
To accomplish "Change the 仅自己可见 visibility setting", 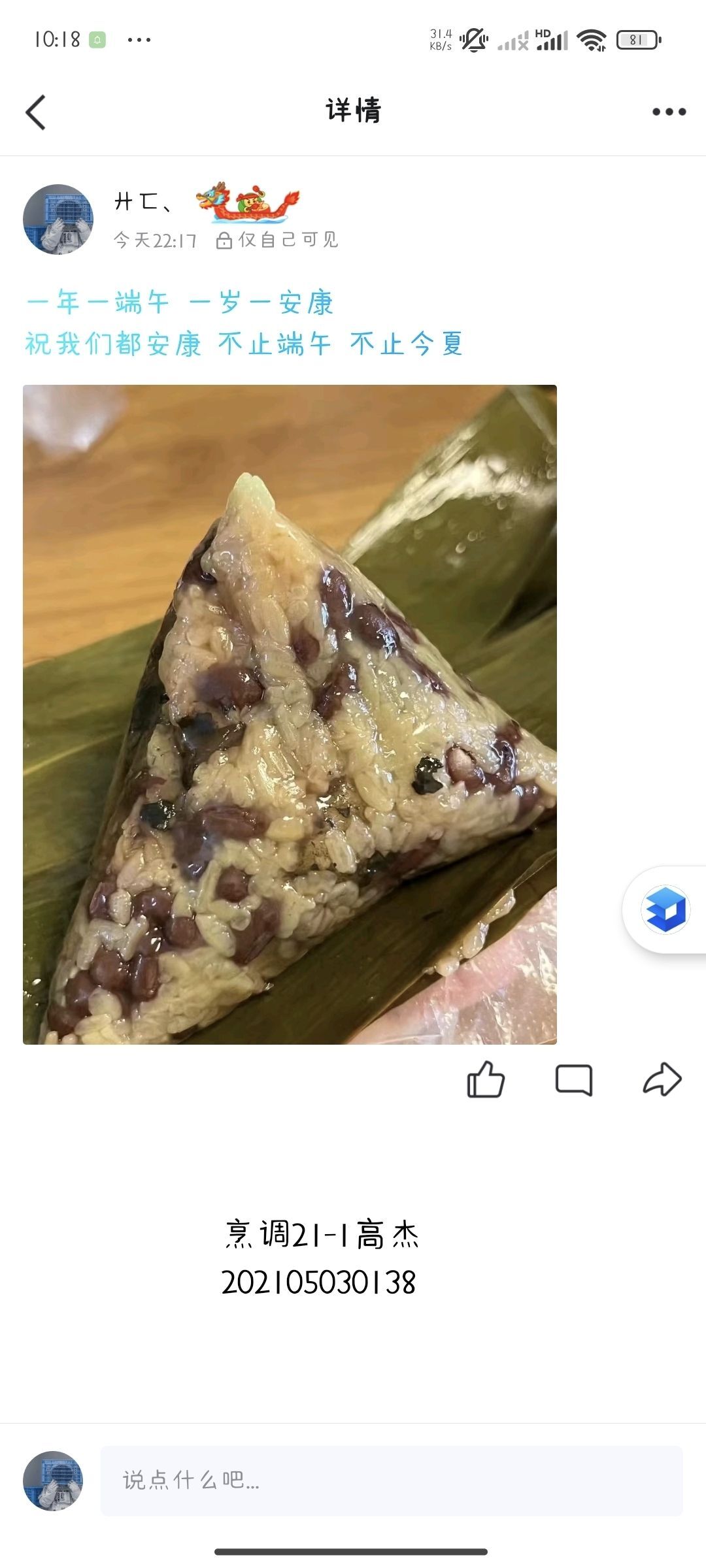I will pos(277,240).
